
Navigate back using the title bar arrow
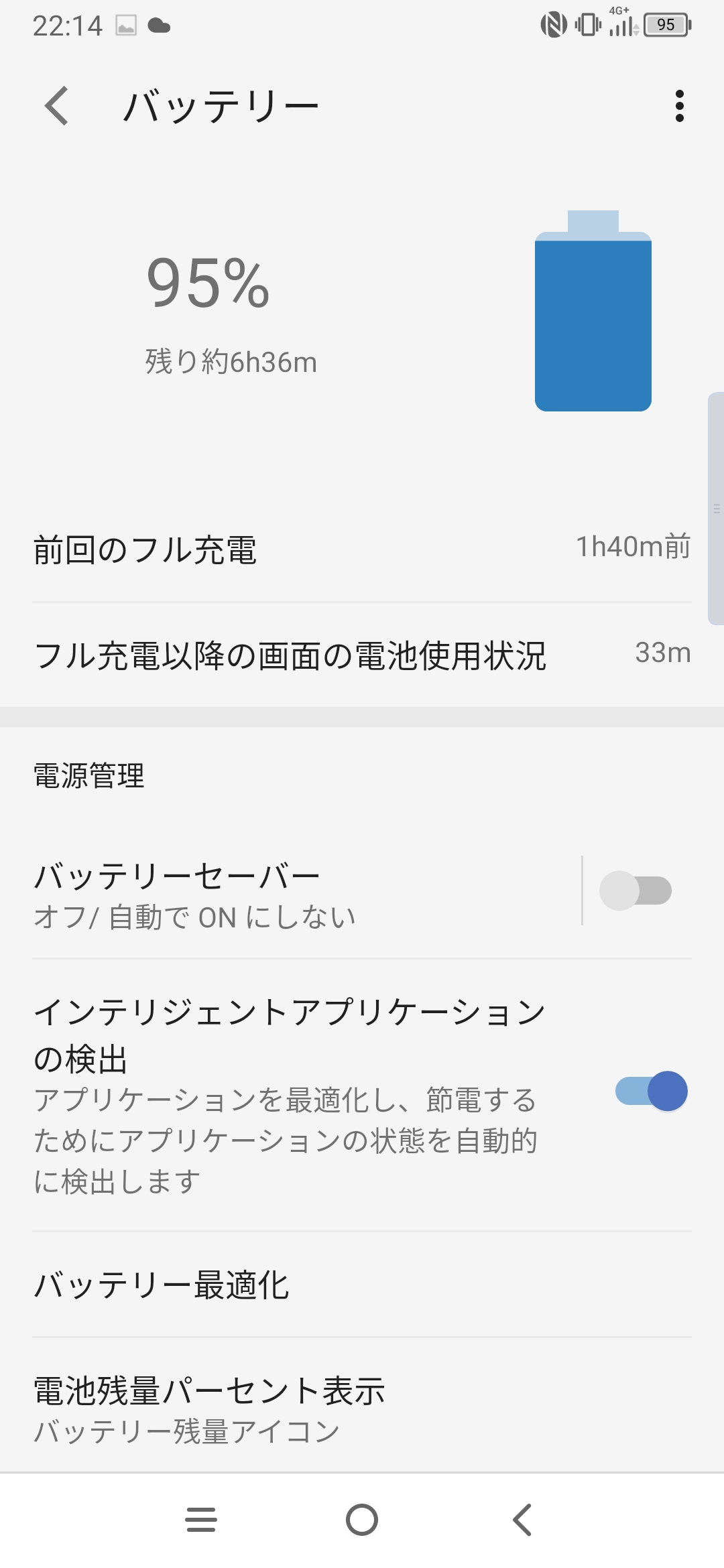point(56,106)
